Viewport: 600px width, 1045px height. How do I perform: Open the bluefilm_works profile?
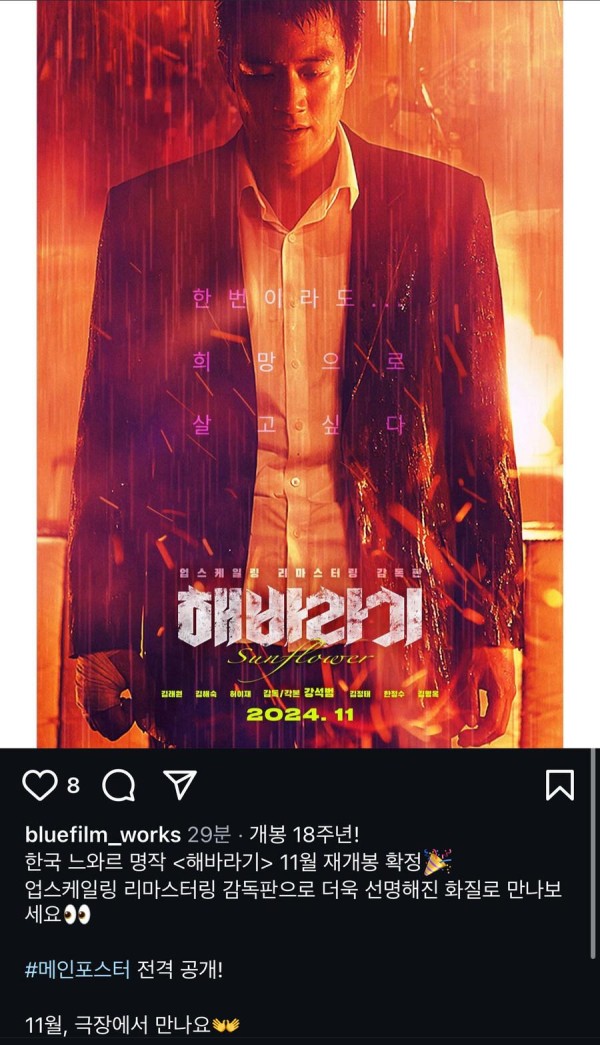point(102,835)
